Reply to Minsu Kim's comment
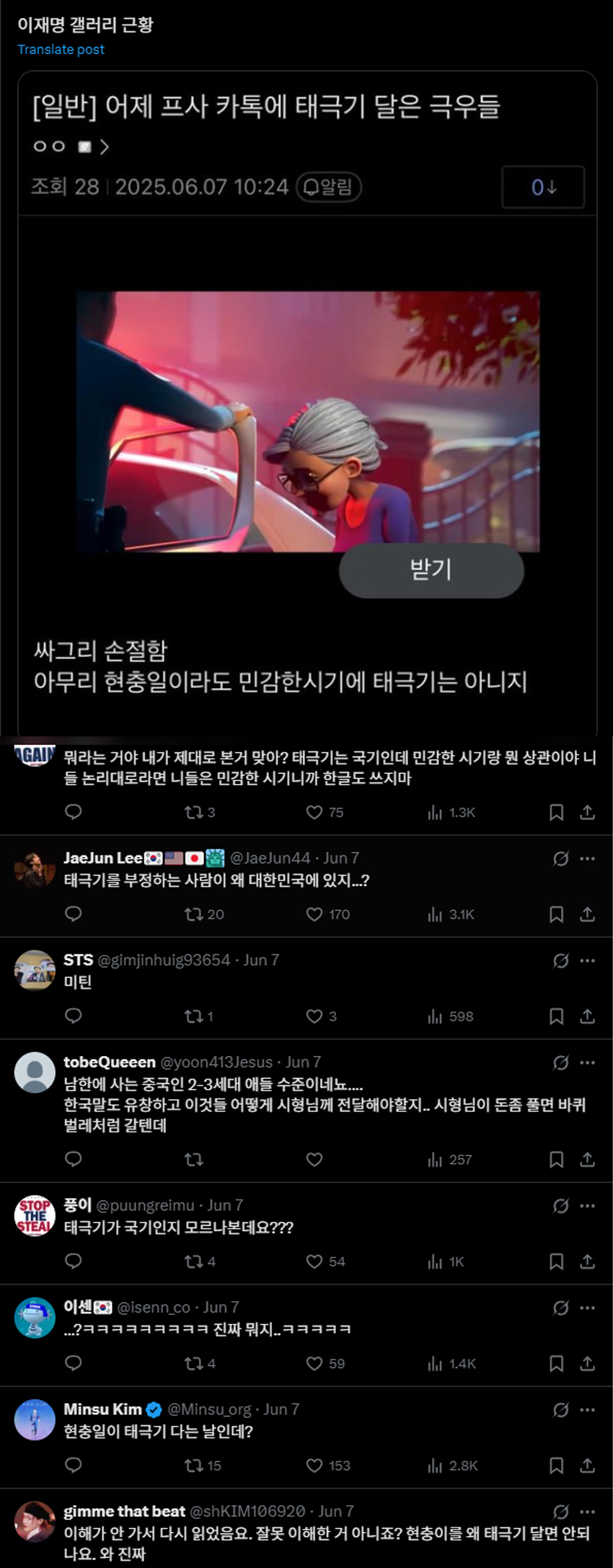The width and height of the screenshot is (613, 1568). pos(74,1466)
